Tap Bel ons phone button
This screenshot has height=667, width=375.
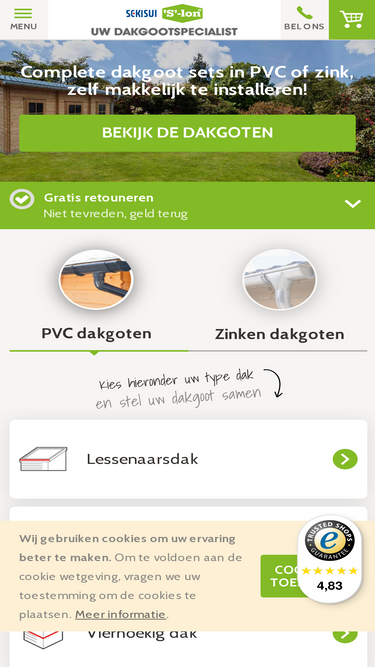[304, 20]
